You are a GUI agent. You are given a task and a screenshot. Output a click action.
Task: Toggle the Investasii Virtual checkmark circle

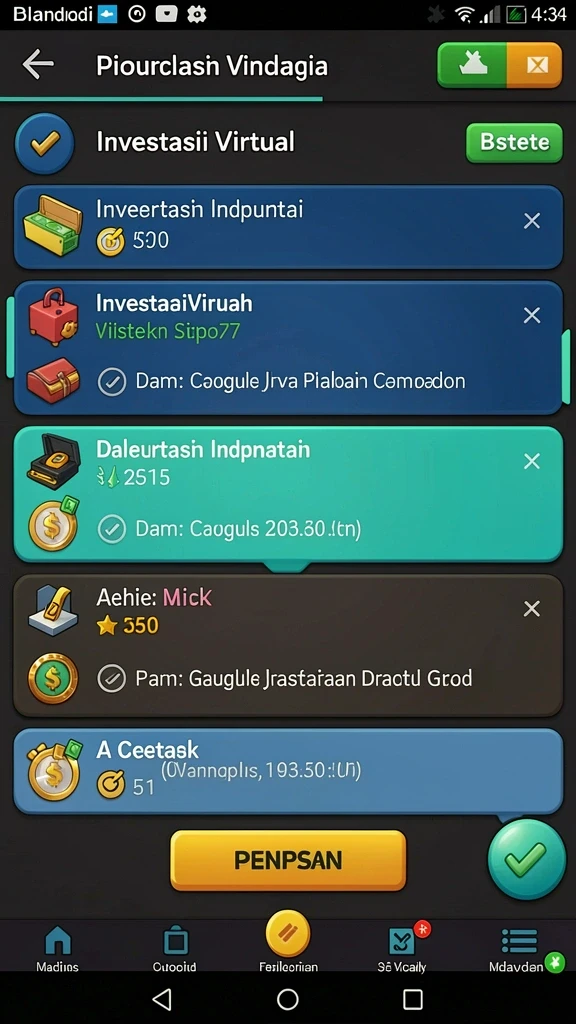tap(45, 143)
